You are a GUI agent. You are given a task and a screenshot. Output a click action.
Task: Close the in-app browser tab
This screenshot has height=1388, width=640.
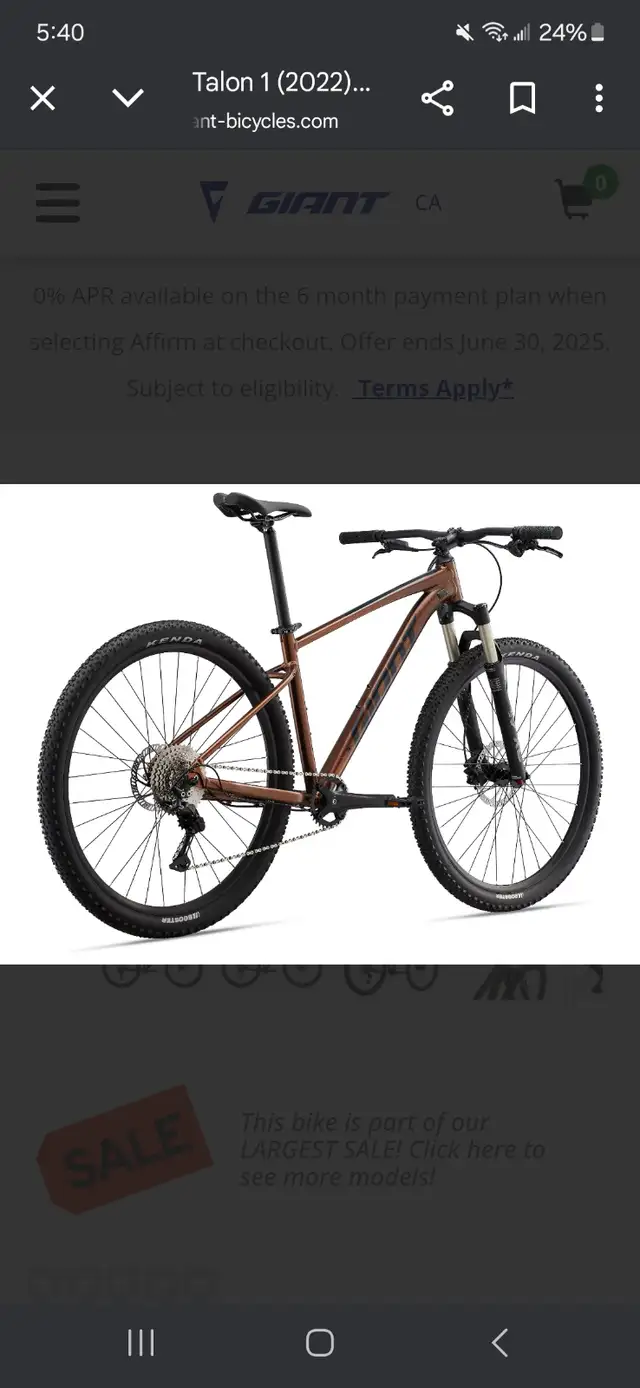(42, 98)
